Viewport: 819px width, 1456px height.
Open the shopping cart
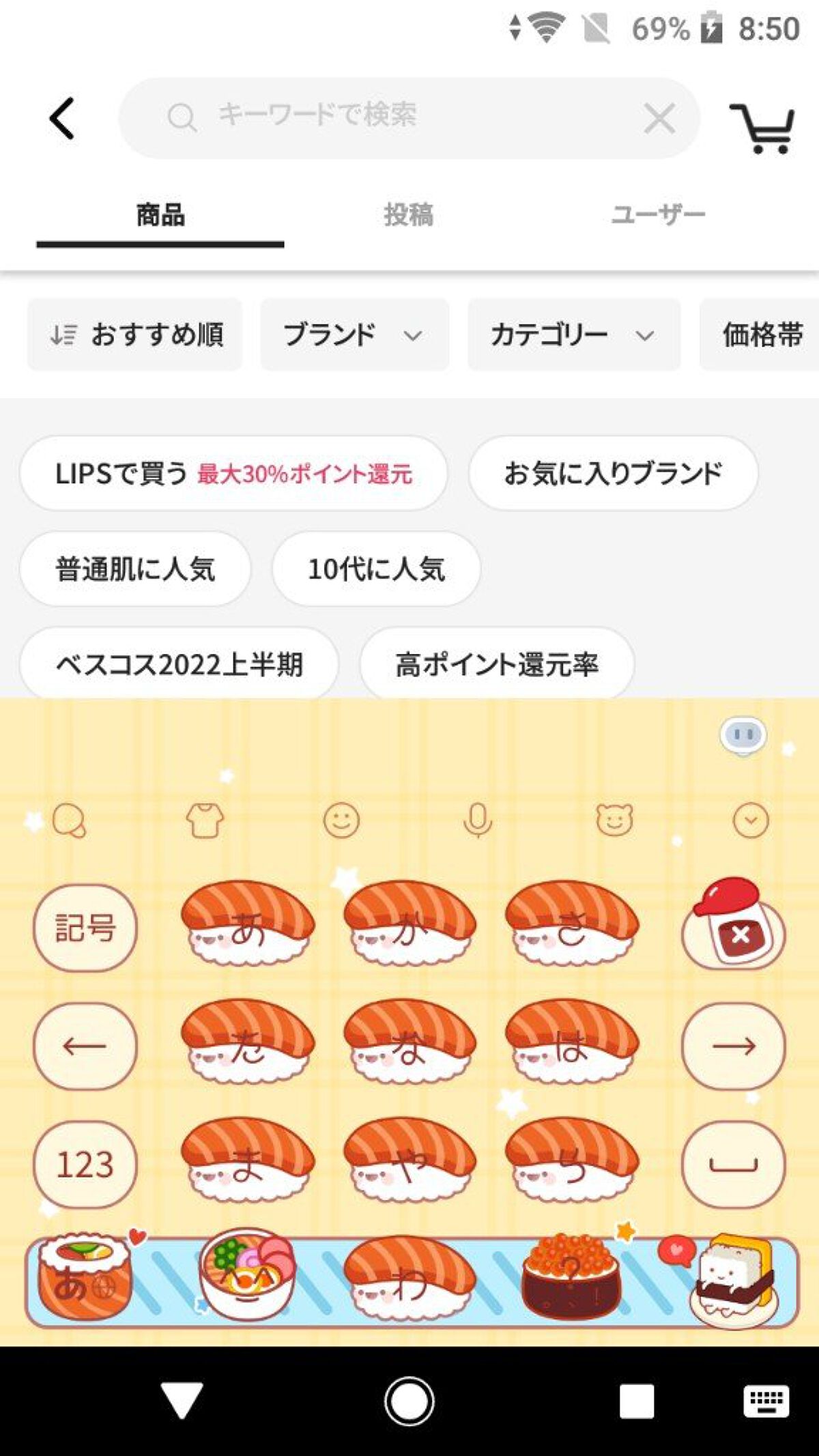point(763,128)
